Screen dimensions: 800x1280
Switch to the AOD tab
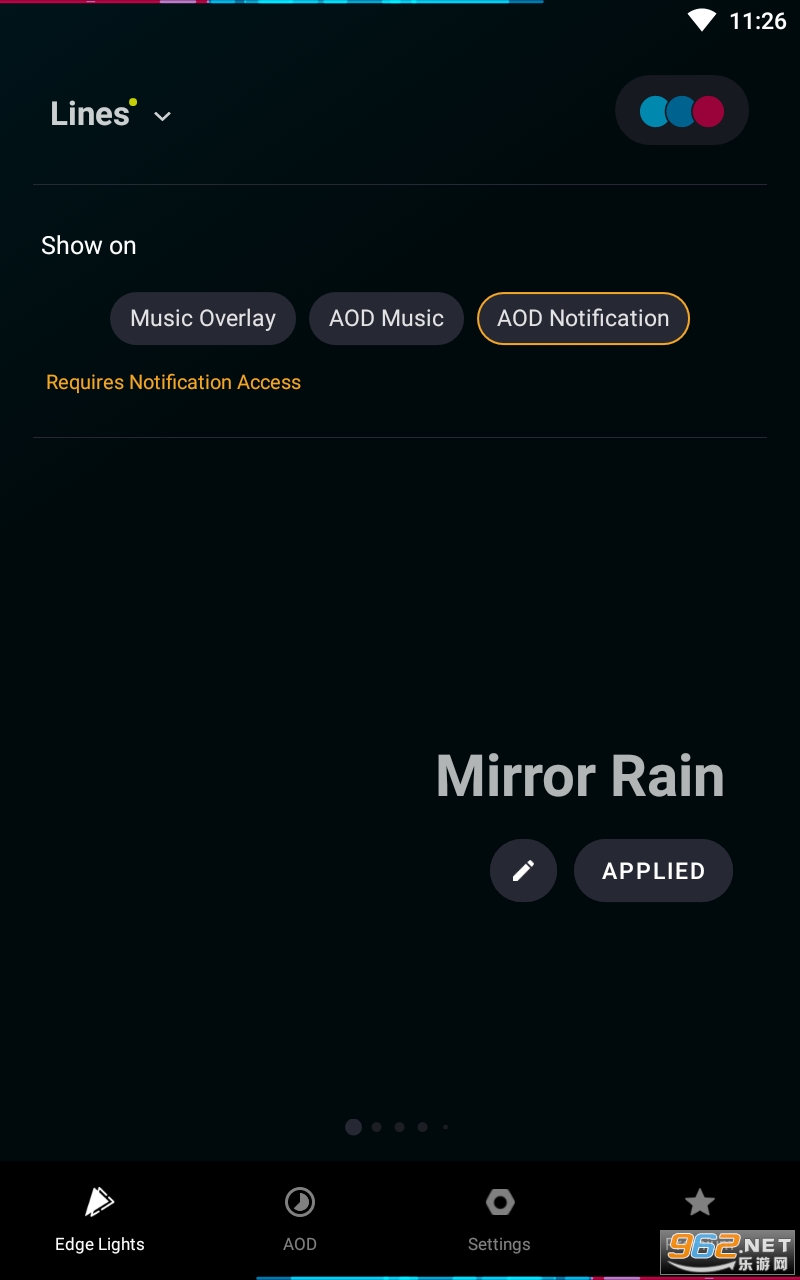(300, 1219)
